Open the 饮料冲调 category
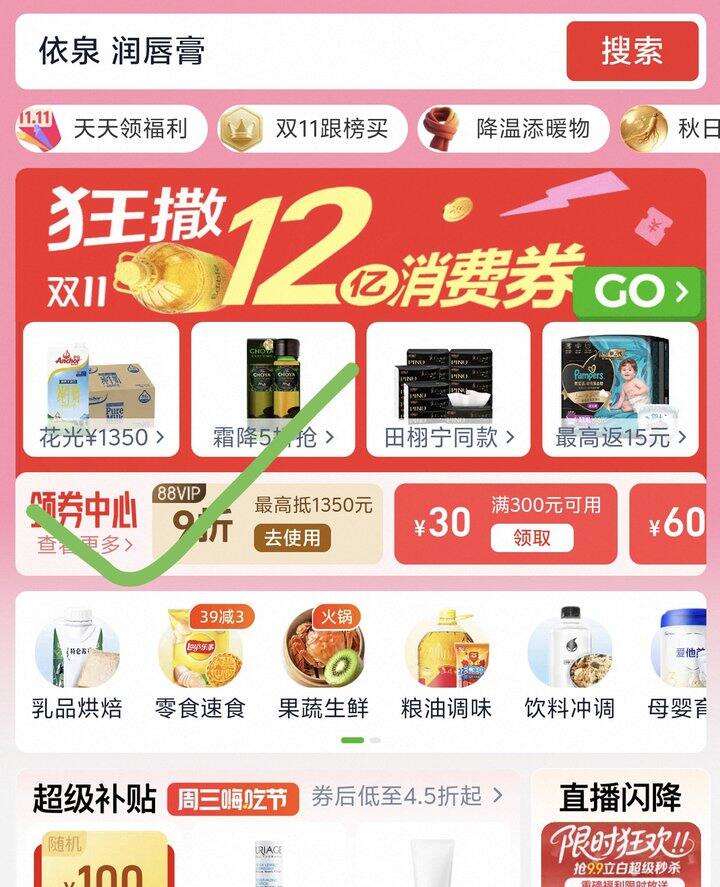Image resolution: width=720 pixels, height=887 pixels. coord(569,665)
